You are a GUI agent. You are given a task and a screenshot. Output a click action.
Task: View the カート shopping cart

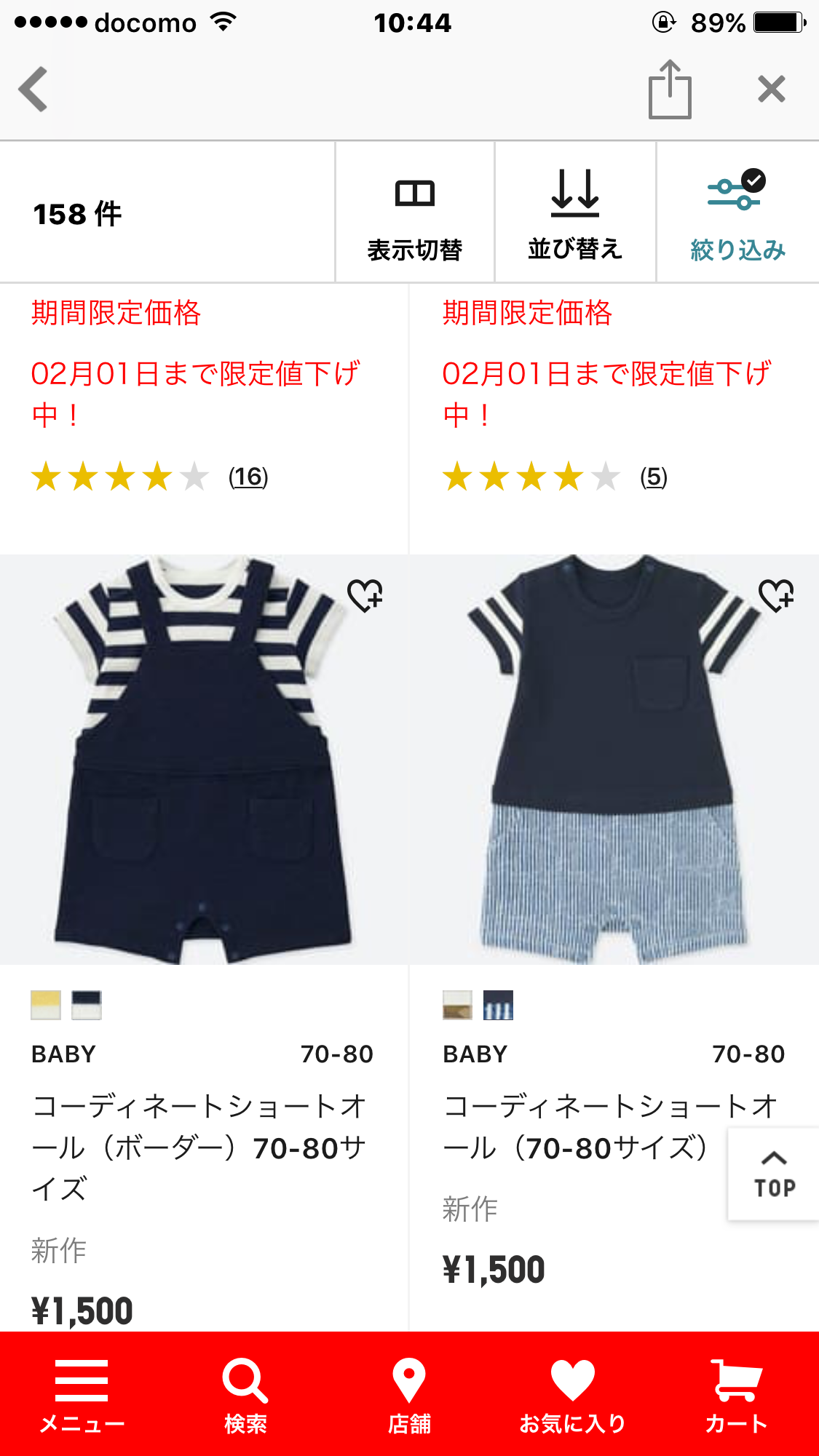tap(736, 1394)
